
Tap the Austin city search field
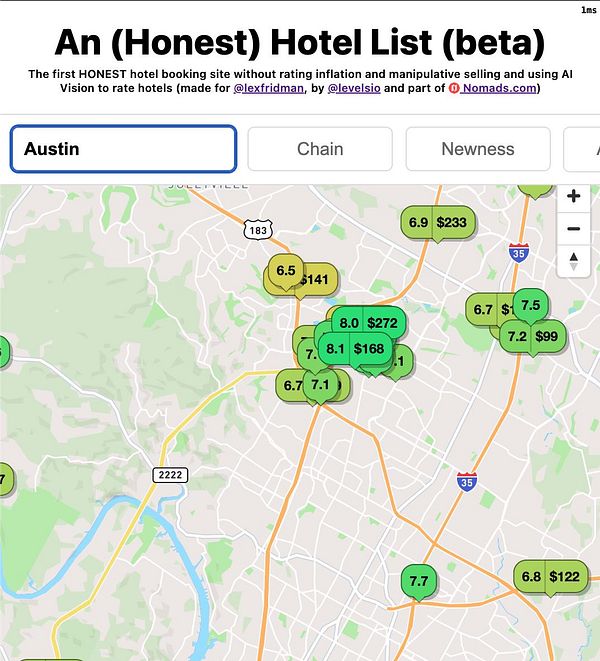123,149
